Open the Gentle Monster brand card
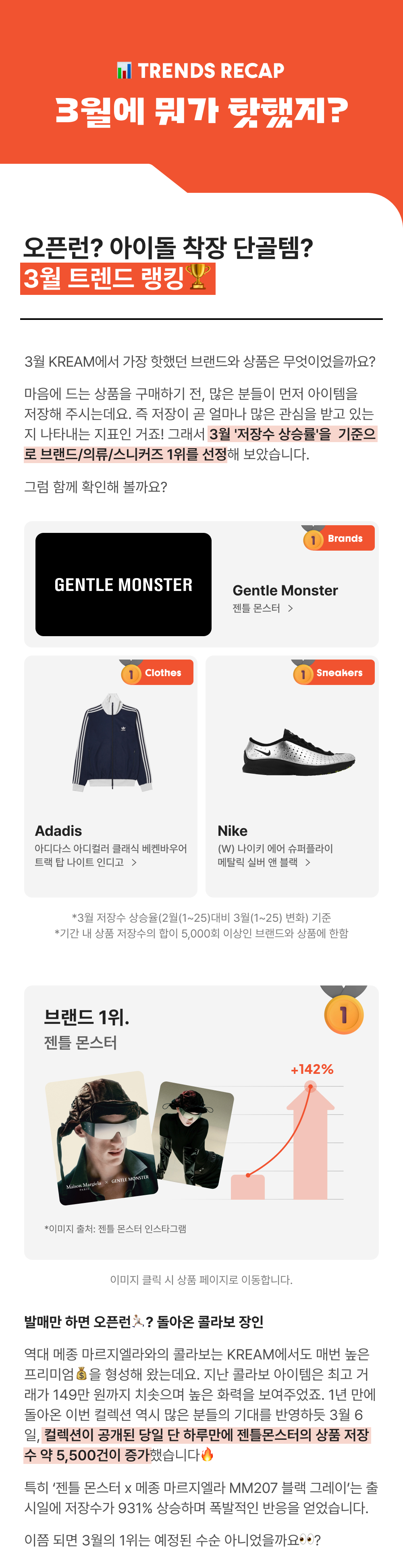The height and width of the screenshot is (1568, 403). [x=201, y=584]
